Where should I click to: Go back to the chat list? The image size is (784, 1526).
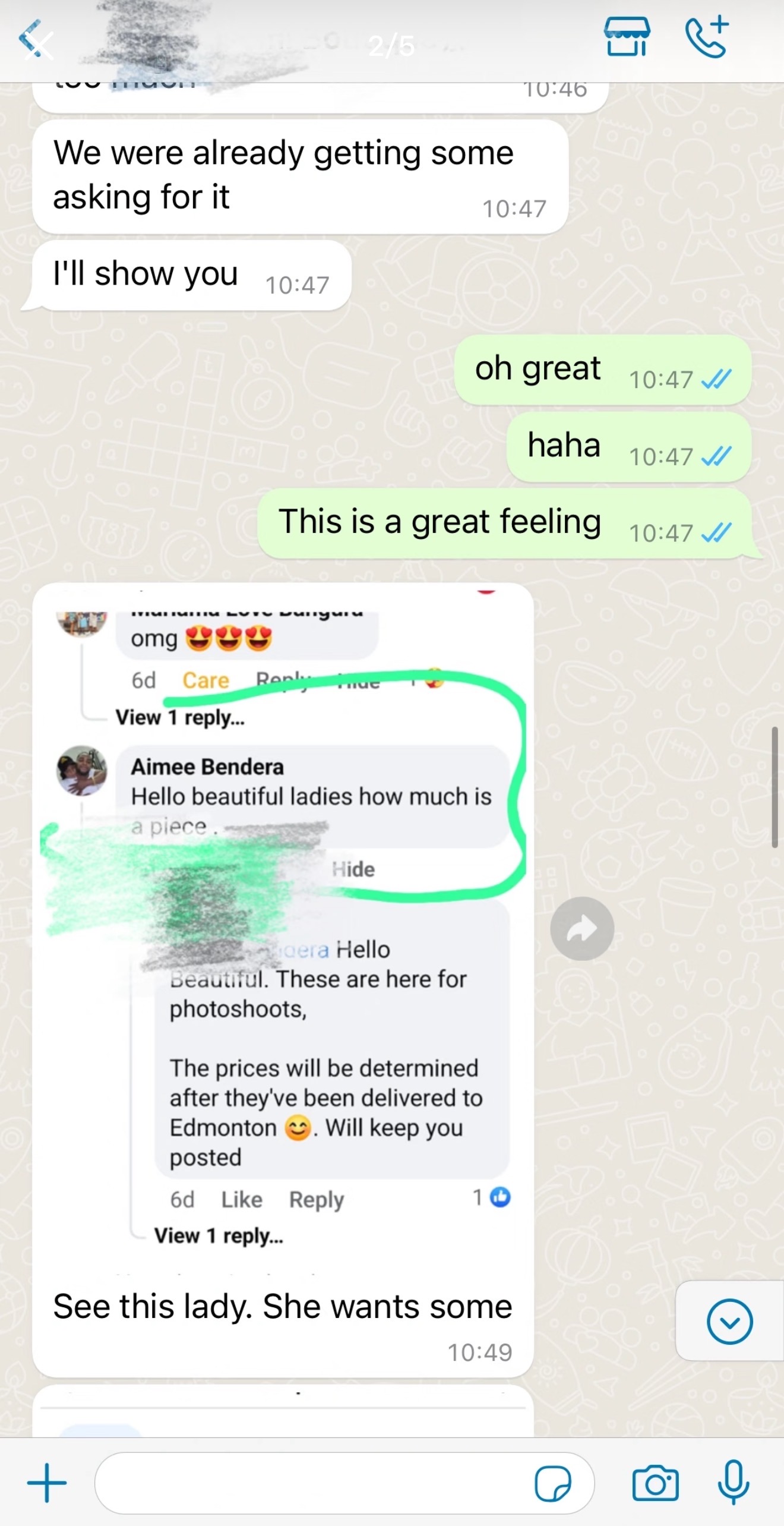point(33,39)
